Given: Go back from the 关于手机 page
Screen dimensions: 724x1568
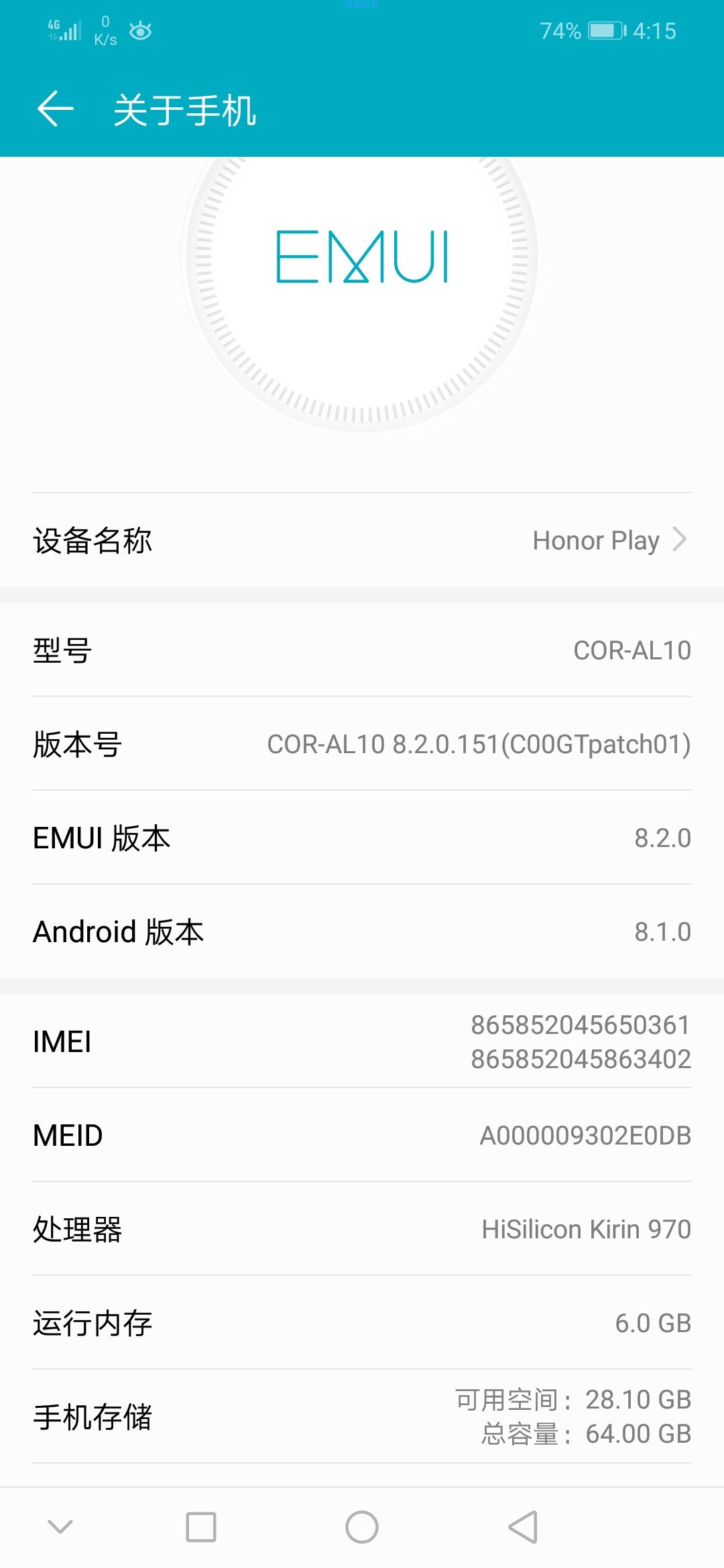Looking at the screenshot, I should point(55,109).
